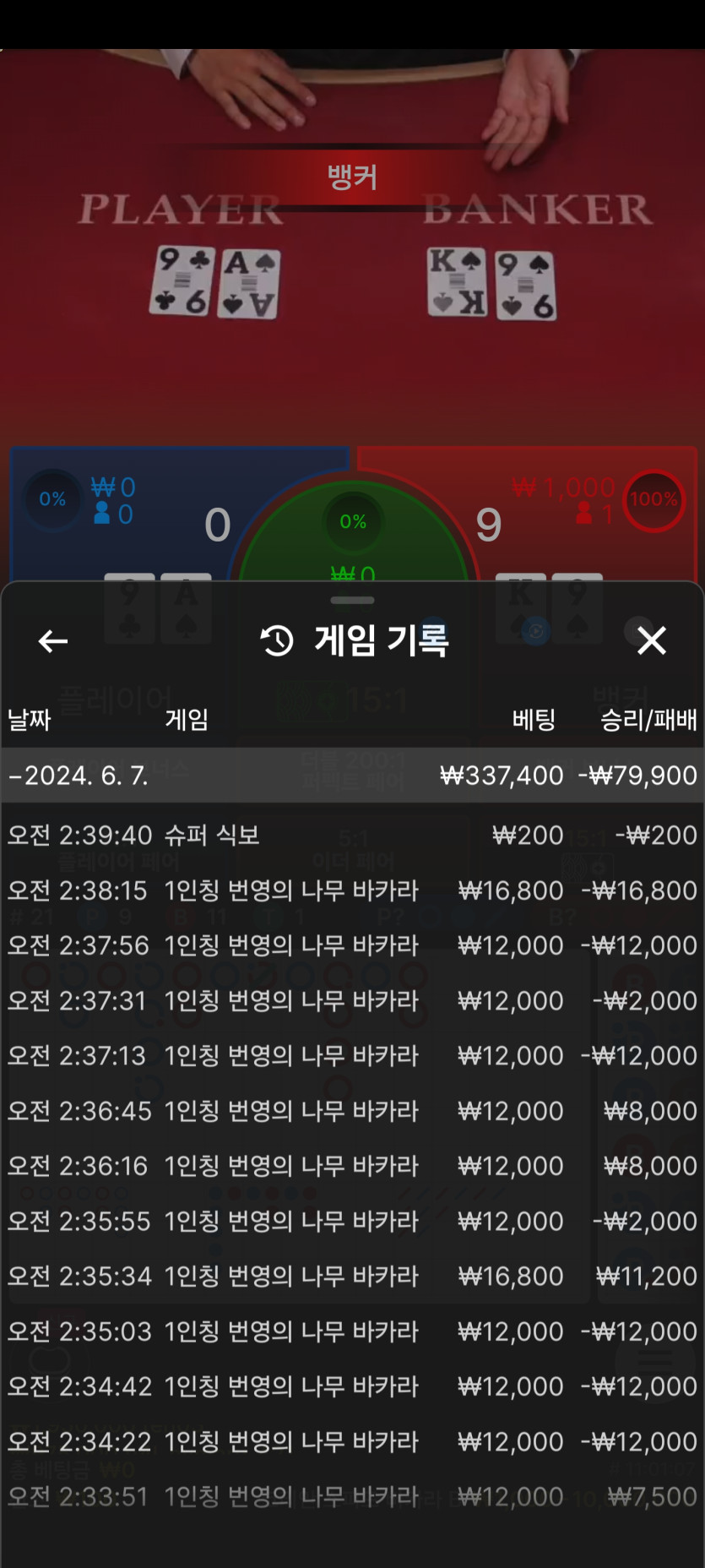This screenshot has height=1568, width=705.
Task: Open the baccarat record at 오전 2:36:45
Action: point(352,1111)
